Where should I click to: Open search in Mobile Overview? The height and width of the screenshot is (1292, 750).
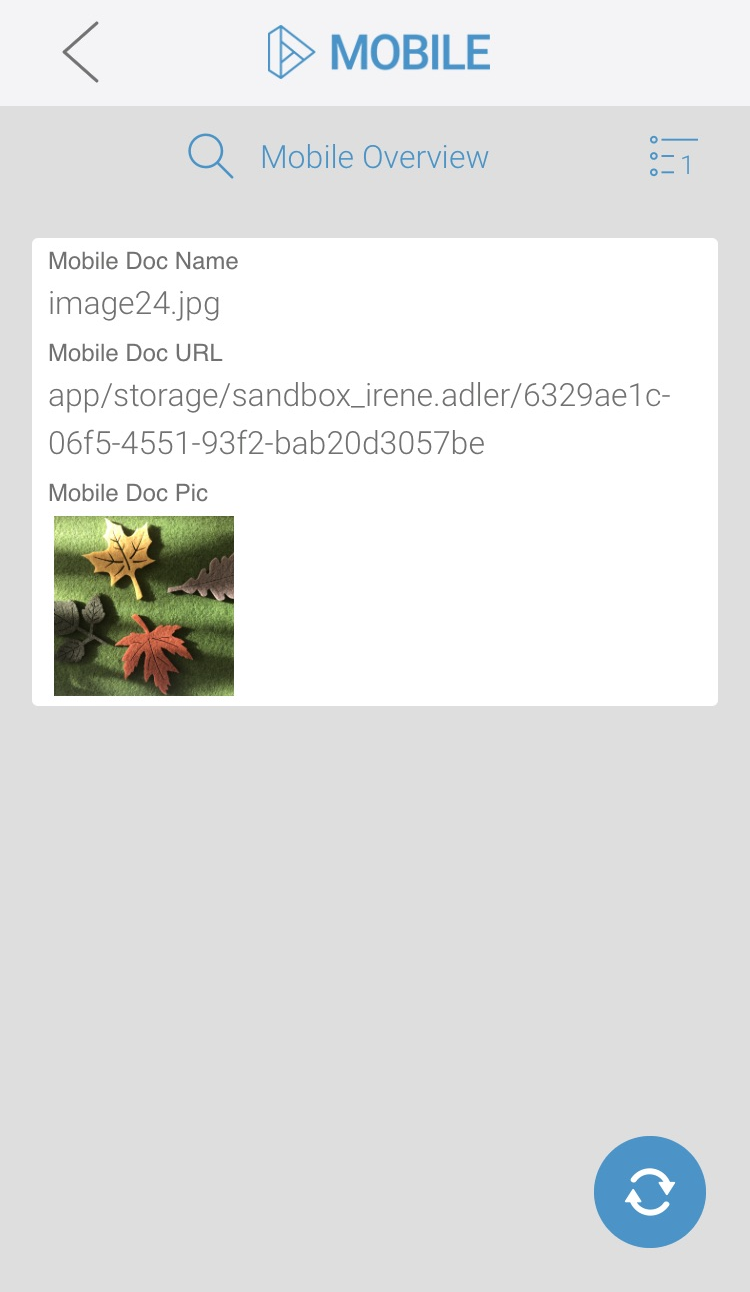pyautogui.click(x=210, y=157)
